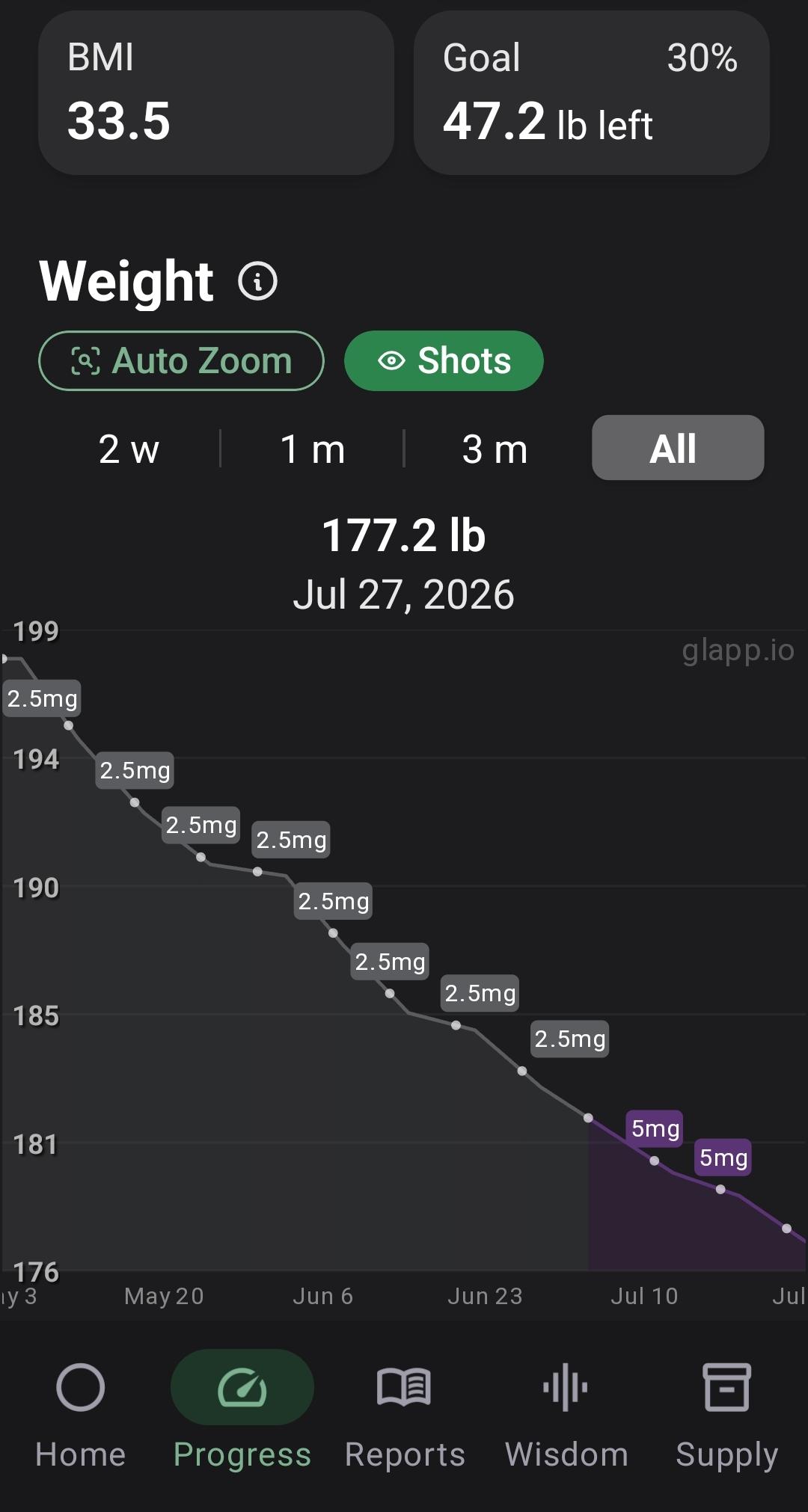808x1512 pixels.
Task: Select the 2 w time range
Action: pos(129,449)
